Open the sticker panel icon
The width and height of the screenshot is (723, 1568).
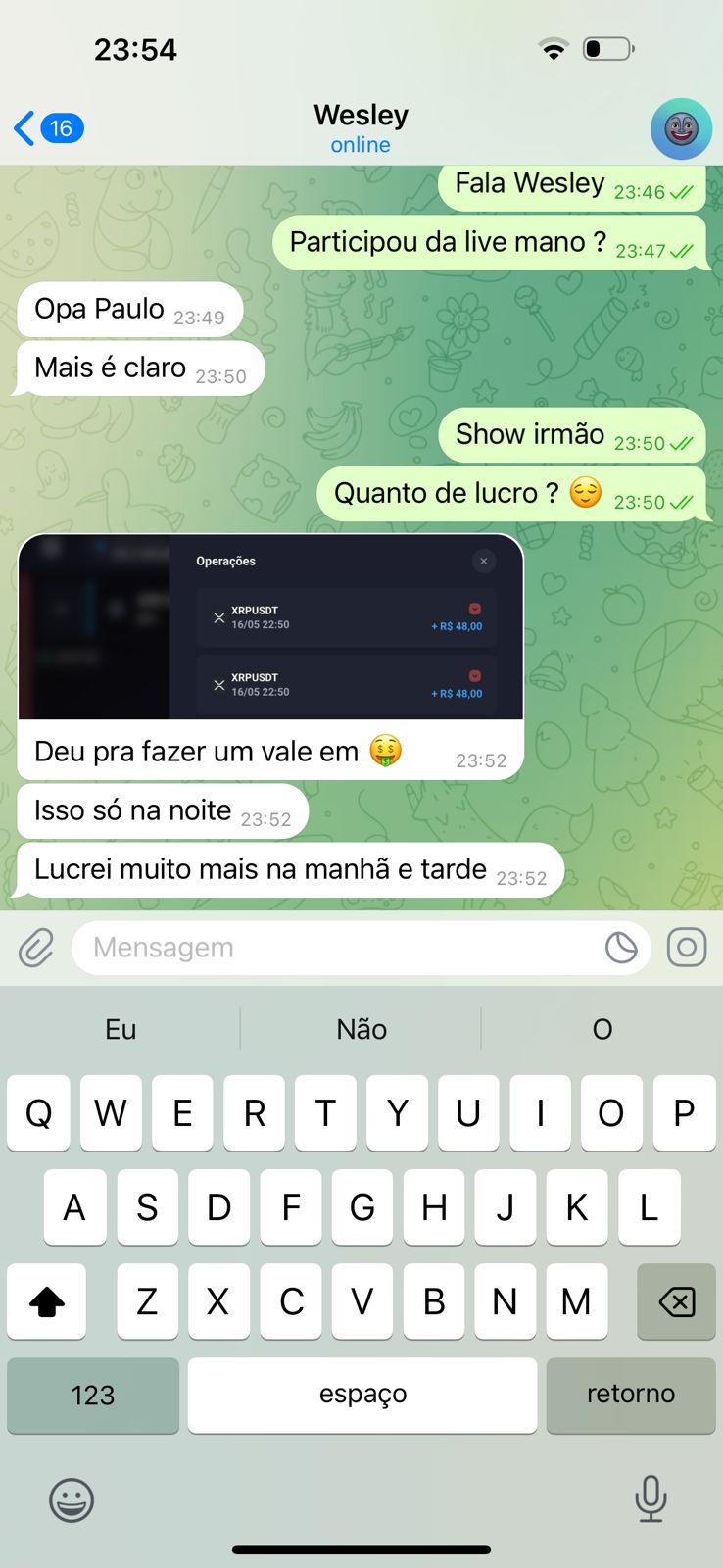coord(621,948)
